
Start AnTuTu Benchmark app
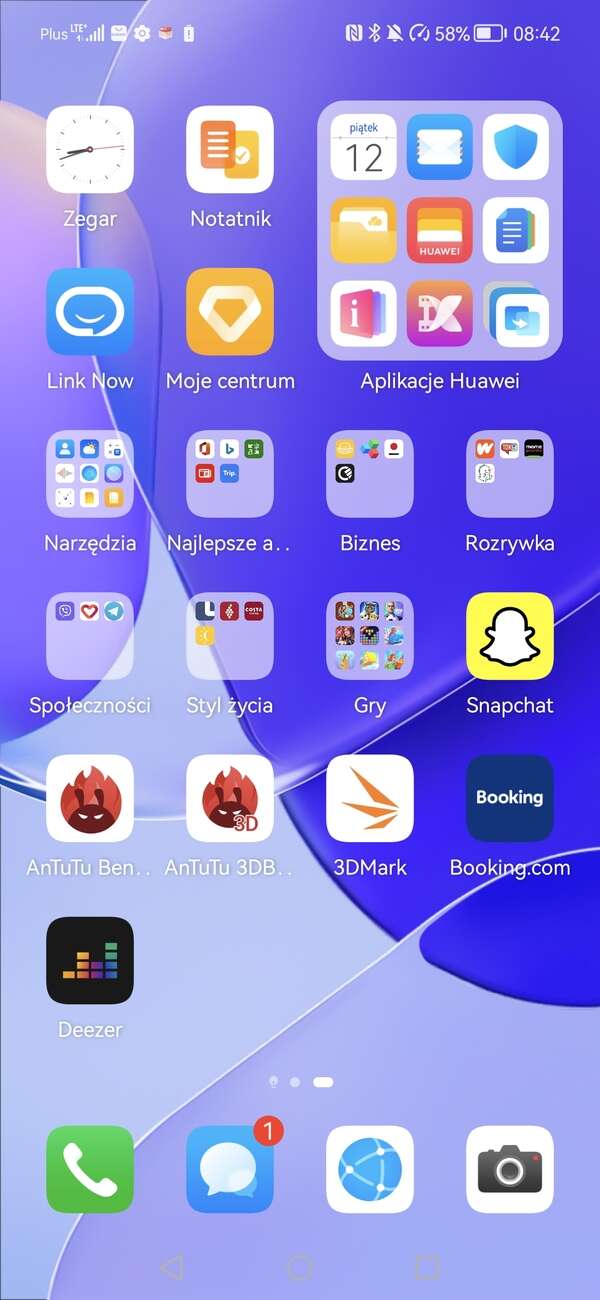click(x=90, y=797)
